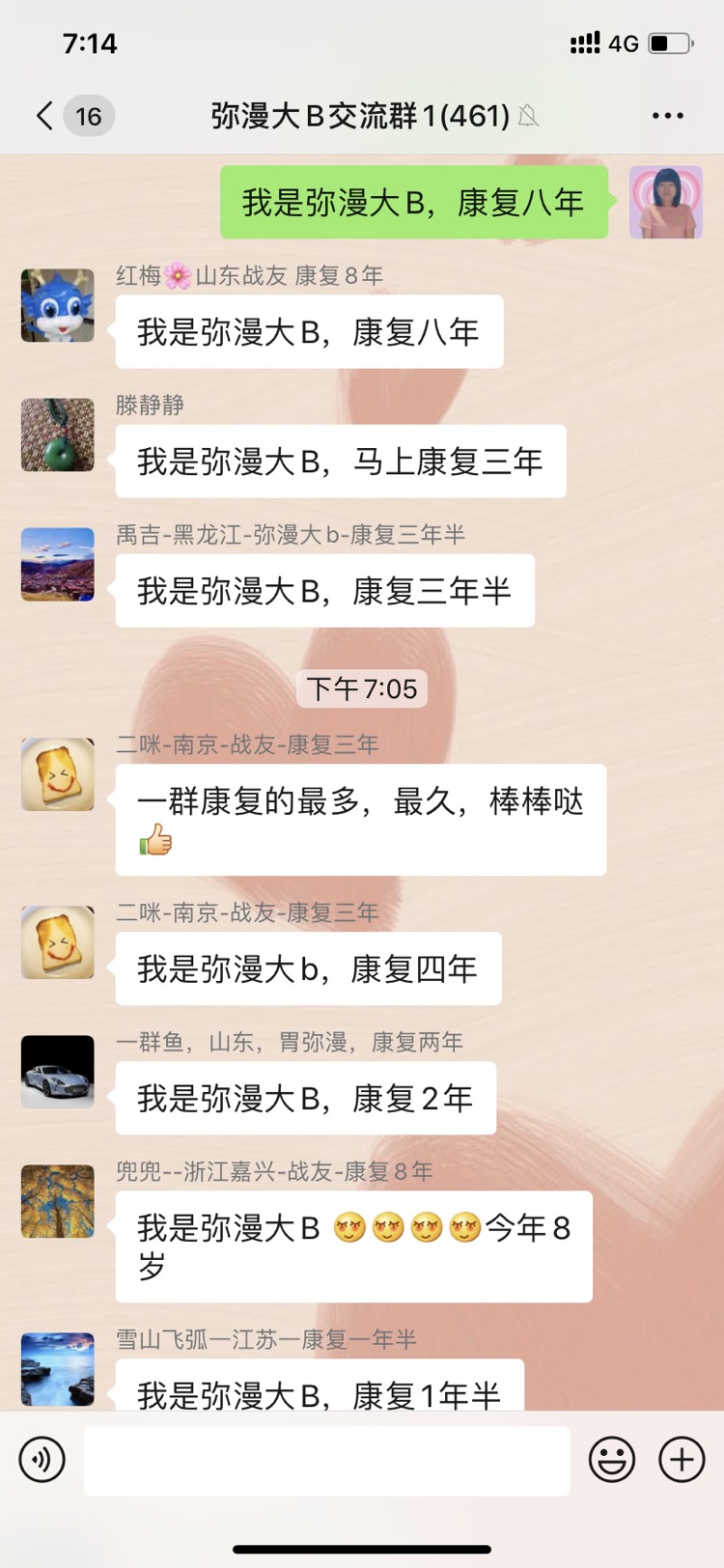Open 雪山飞弧's avatar
Screen dimensions: 724x1568
pyautogui.click(x=58, y=1367)
